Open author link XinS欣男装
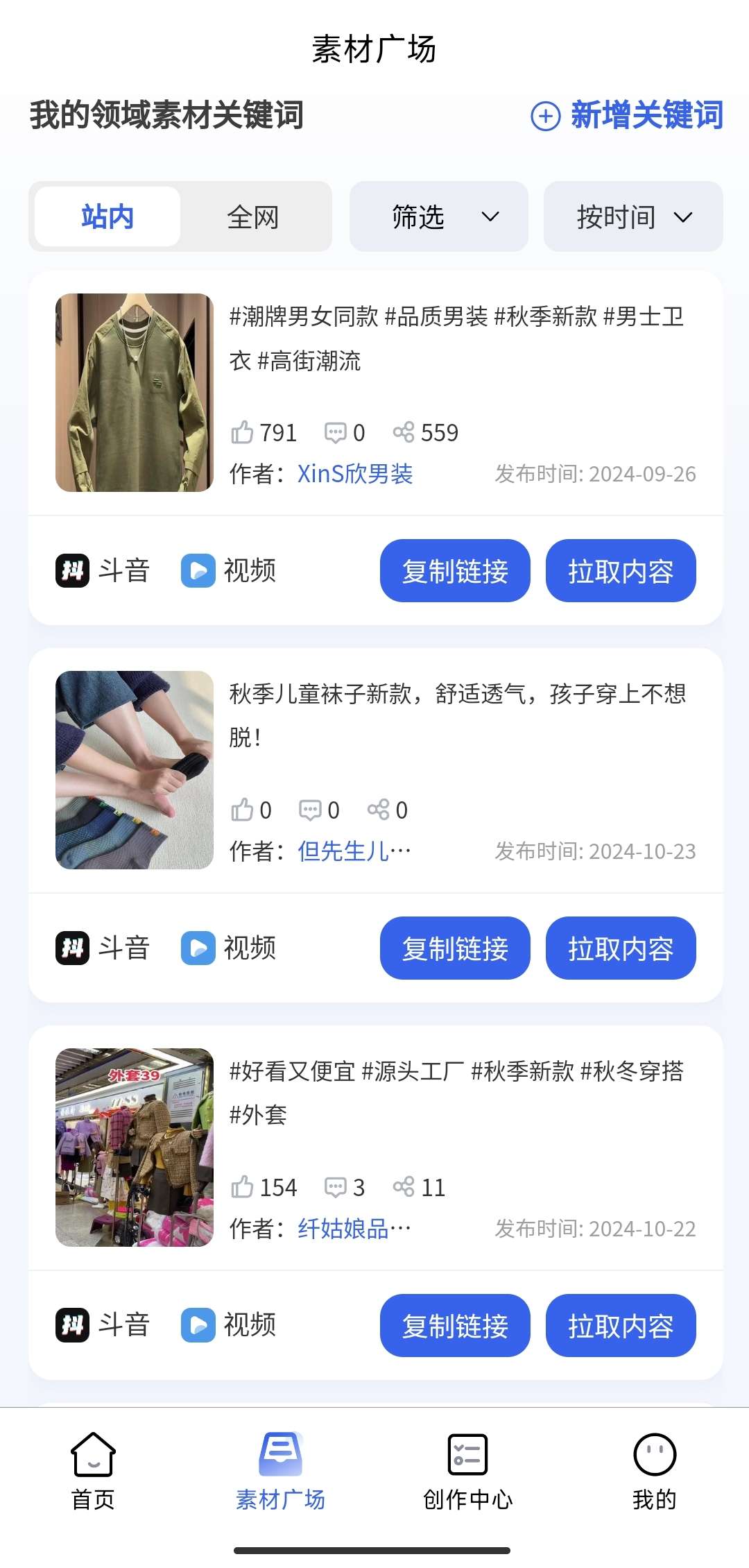The height and width of the screenshot is (1568, 749). click(354, 474)
